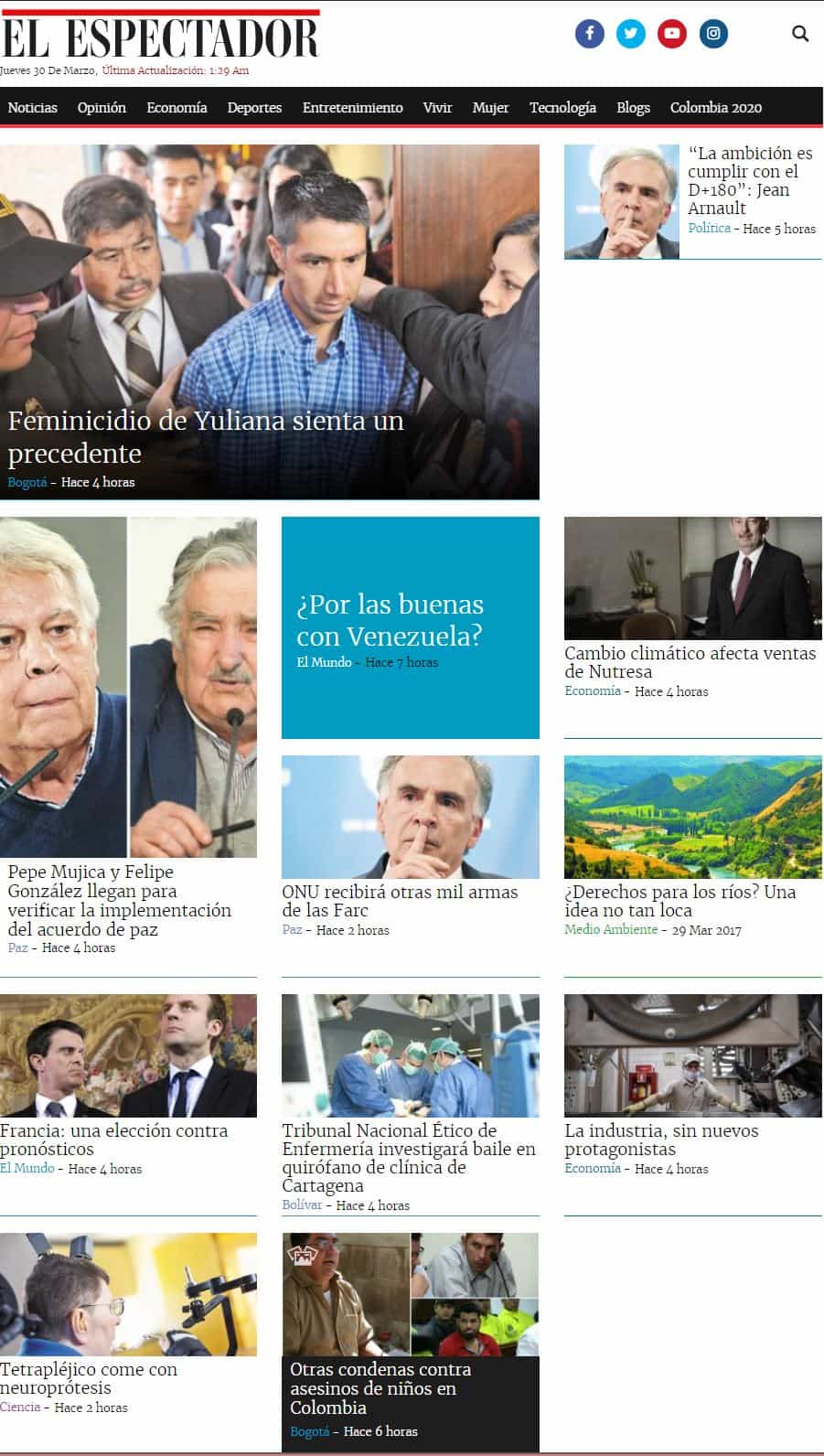
Task: Read the Pepe Mujica y Felipe González story
Action: coord(119,900)
